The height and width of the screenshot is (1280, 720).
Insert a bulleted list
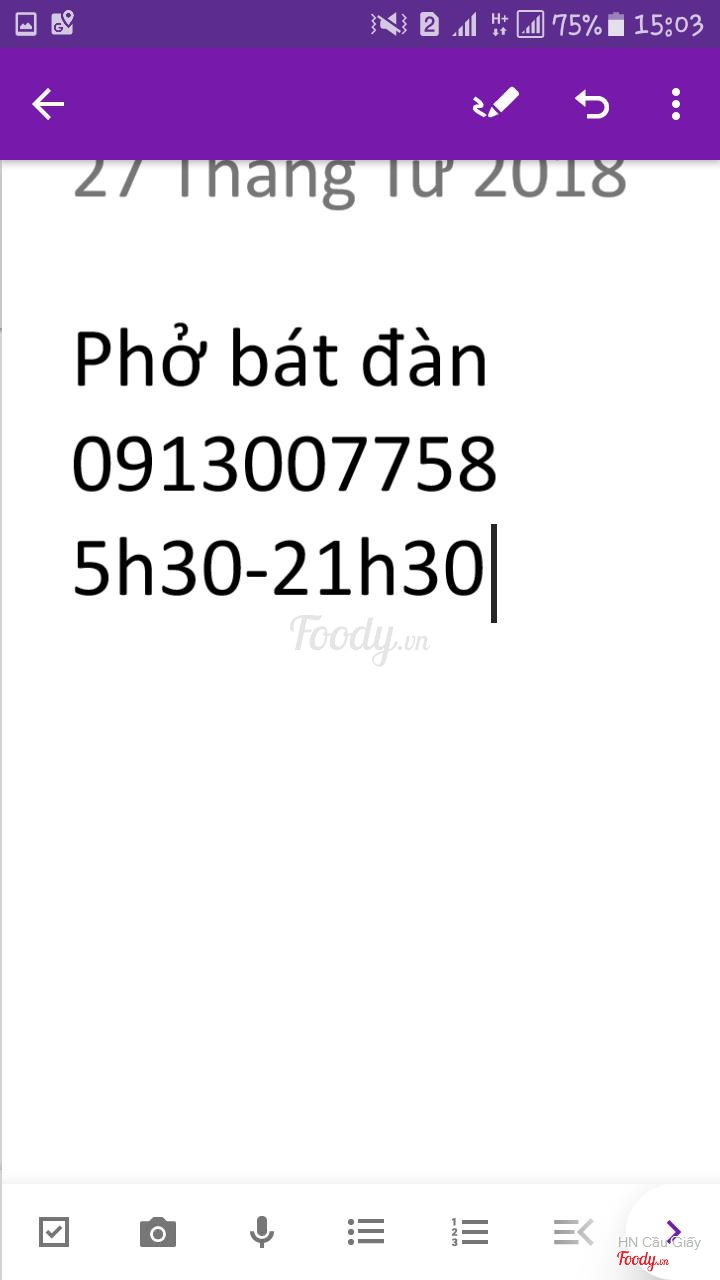pyautogui.click(x=366, y=1232)
